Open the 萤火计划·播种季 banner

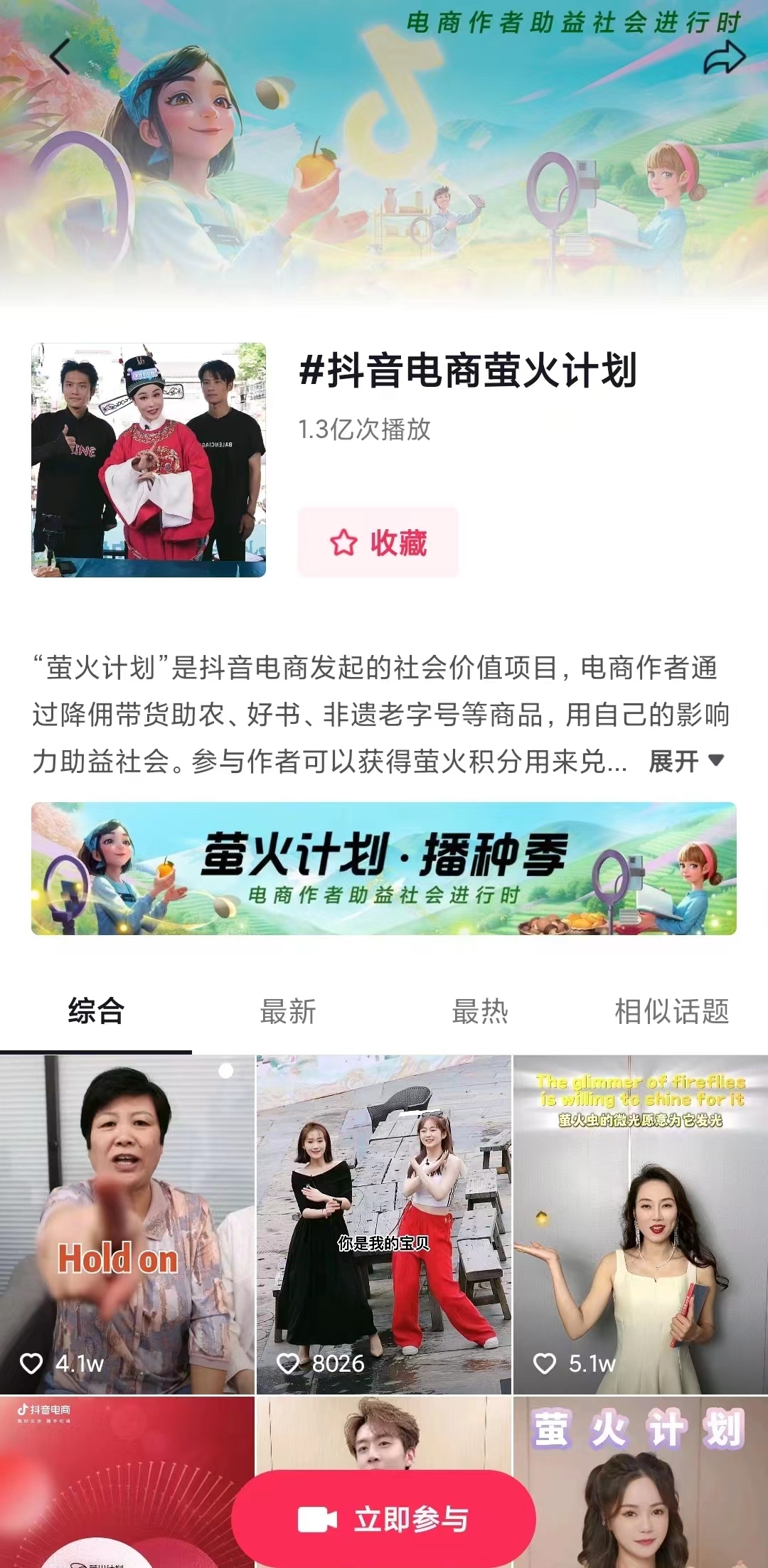[x=384, y=868]
